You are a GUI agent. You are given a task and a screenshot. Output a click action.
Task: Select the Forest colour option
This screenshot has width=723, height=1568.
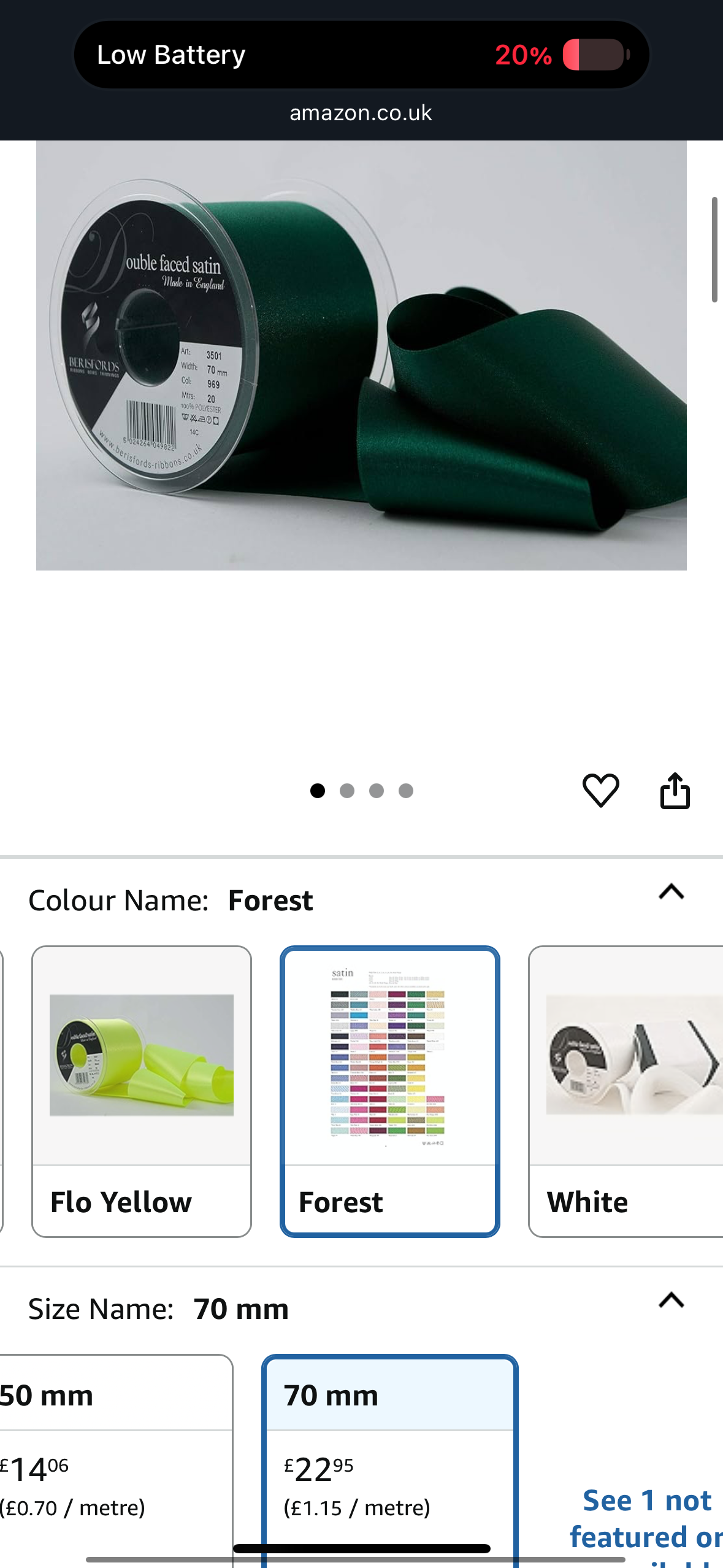[x=390, y=1091]
